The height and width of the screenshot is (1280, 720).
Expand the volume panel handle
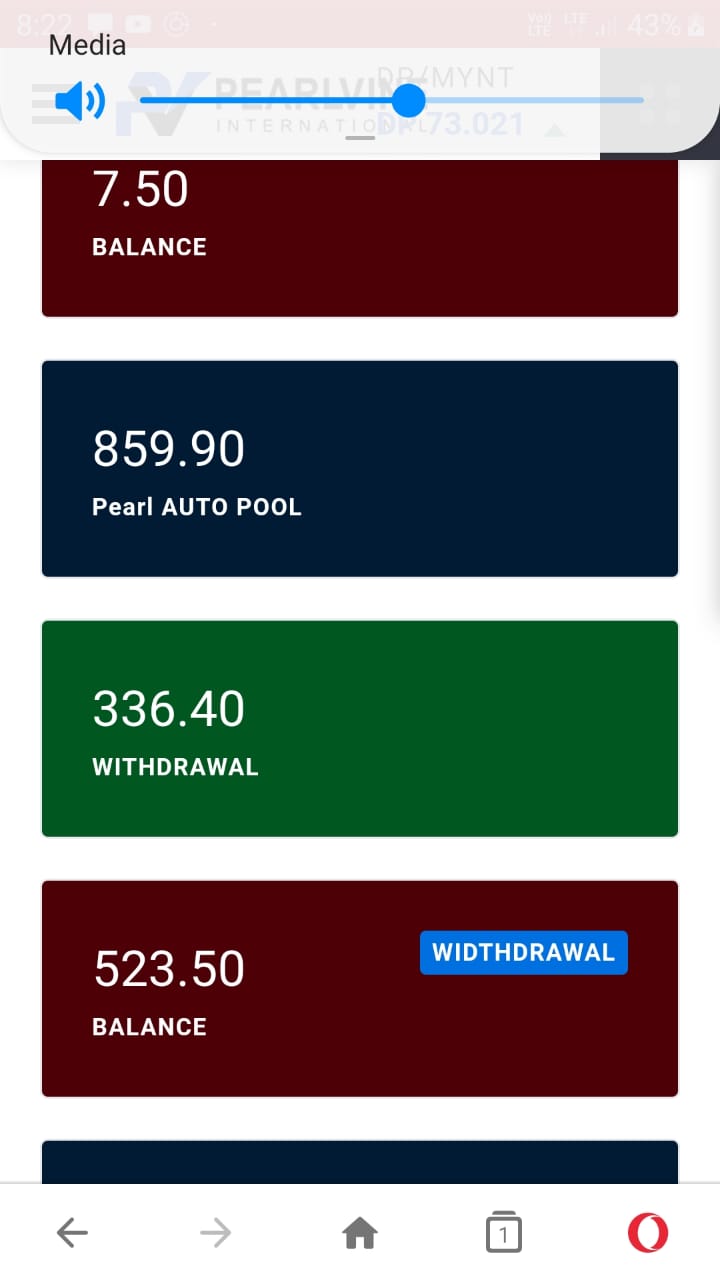pyautogui.click(x=360, y=138)
